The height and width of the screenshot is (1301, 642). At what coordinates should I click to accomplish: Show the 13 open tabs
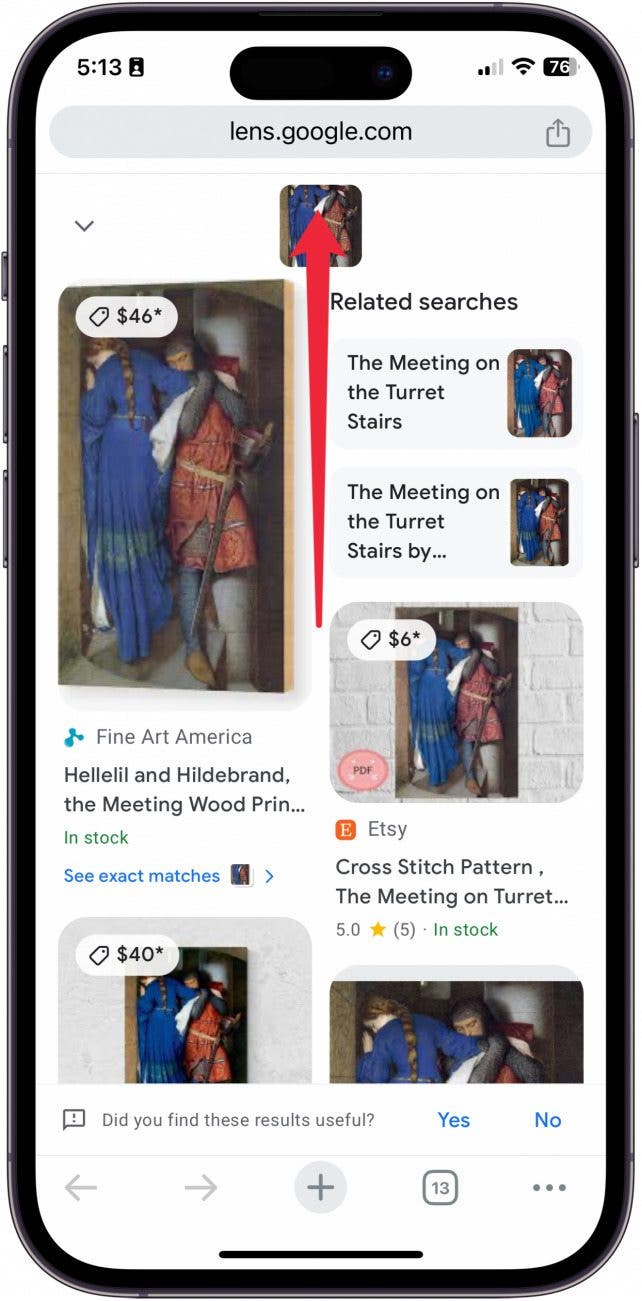[x=439, y=1188]
